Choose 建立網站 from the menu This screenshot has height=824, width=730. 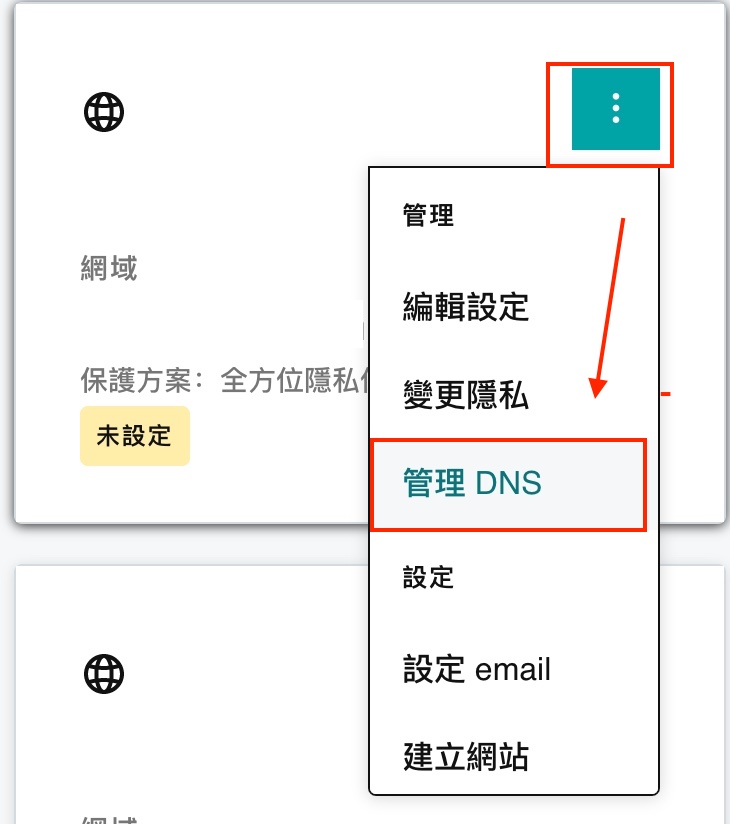tap(466, 756)
